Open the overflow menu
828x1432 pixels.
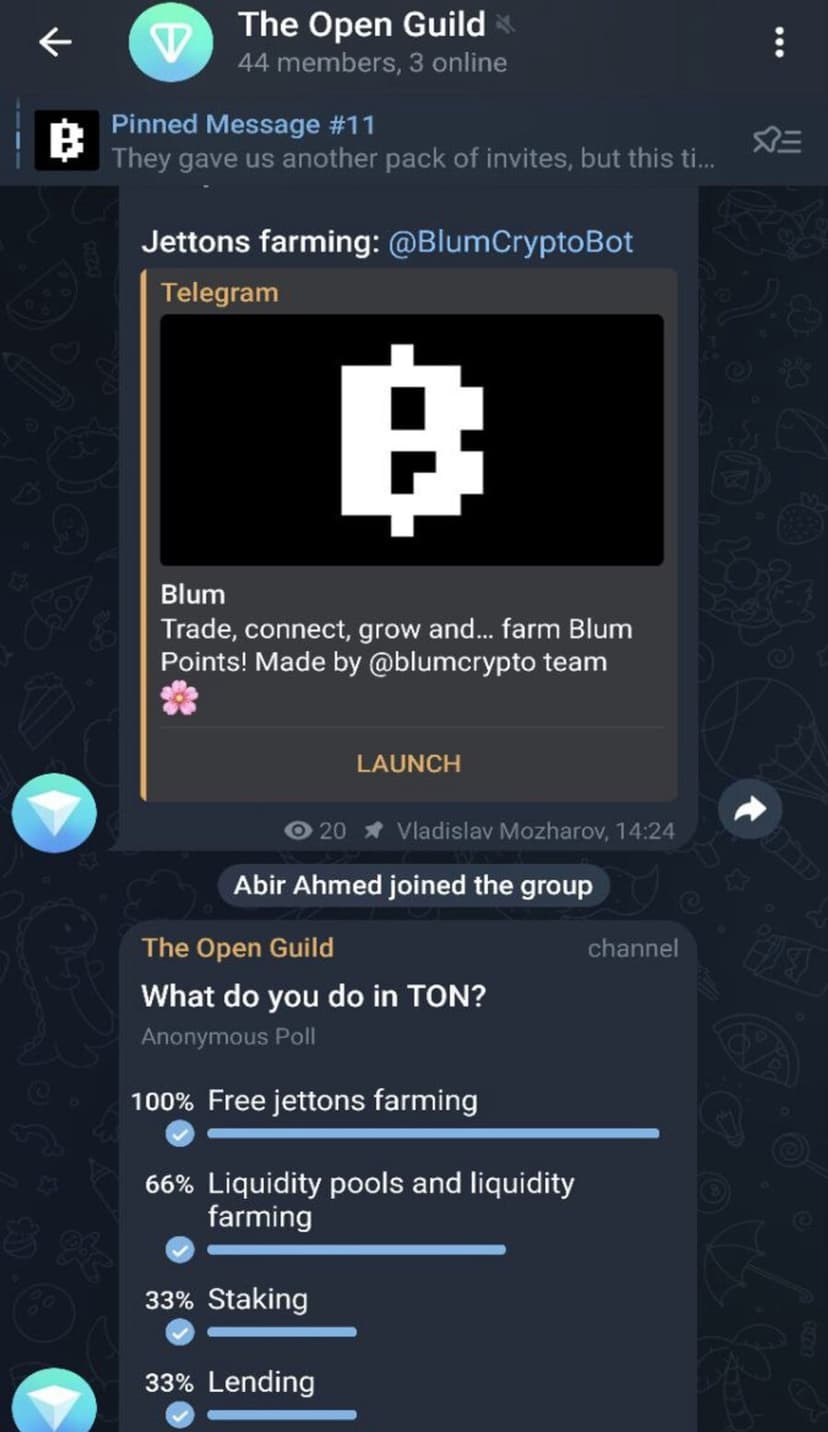tap(779, 42)
